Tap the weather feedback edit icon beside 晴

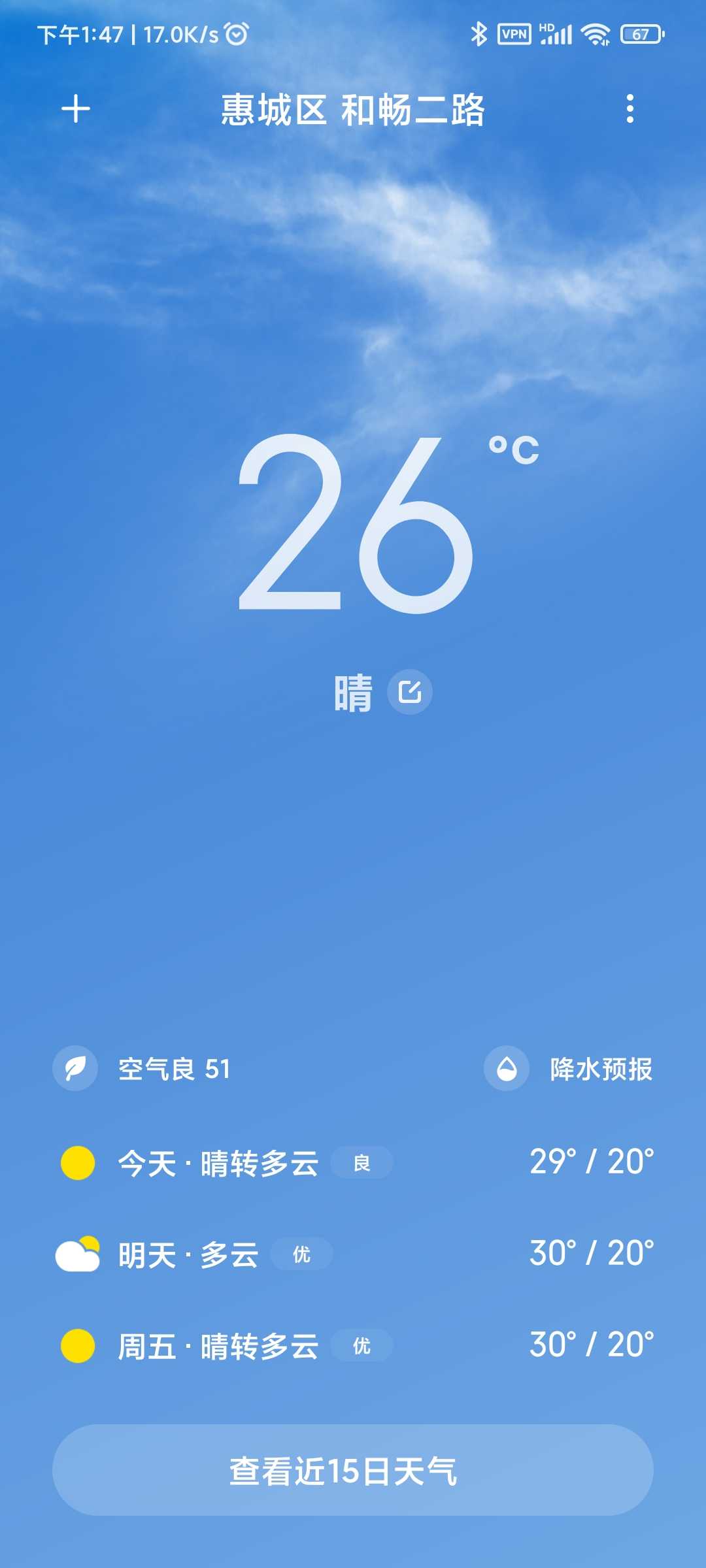410,692
